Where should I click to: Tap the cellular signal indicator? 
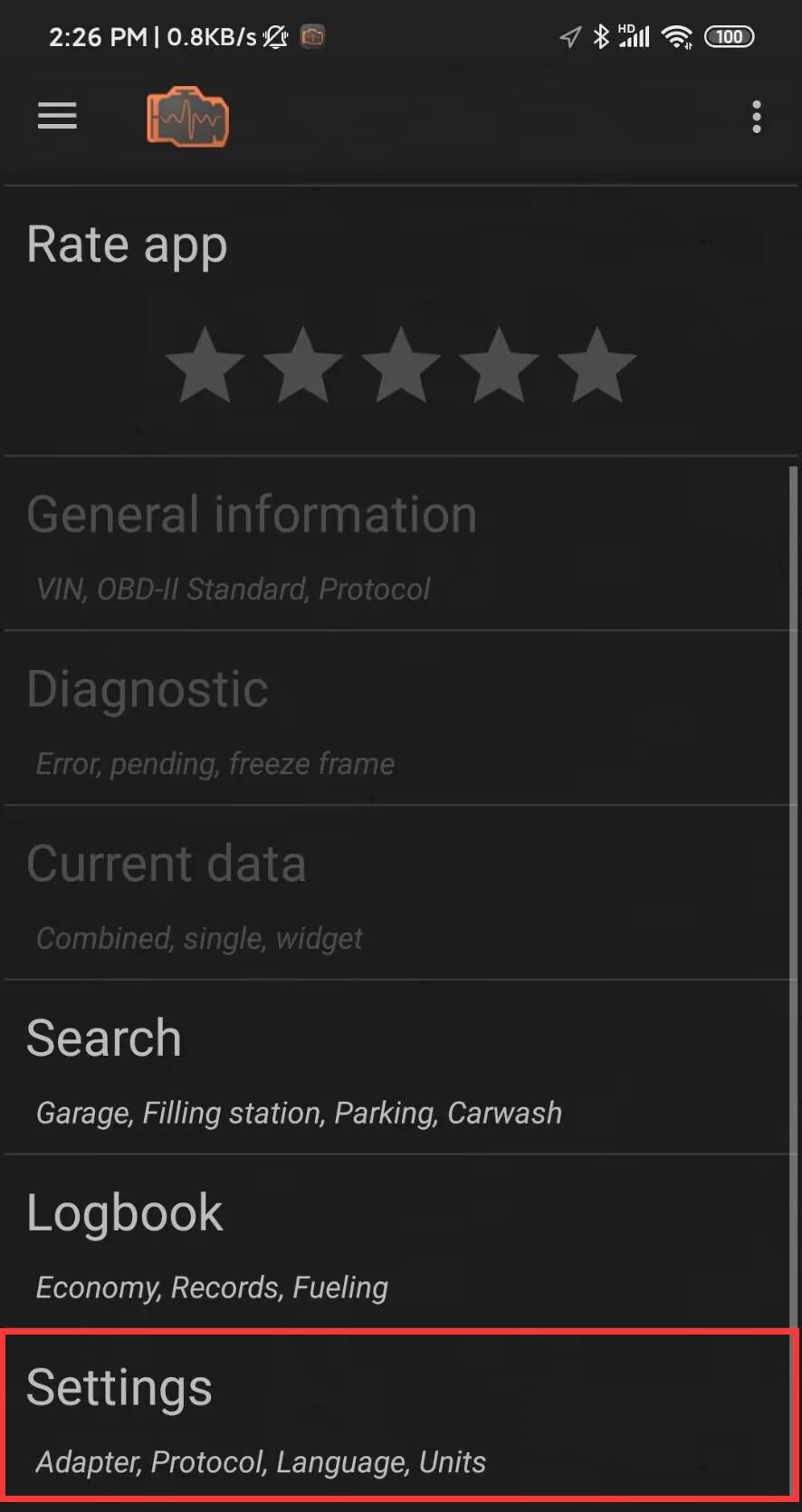pyautogui.click(x=635, y=36)
